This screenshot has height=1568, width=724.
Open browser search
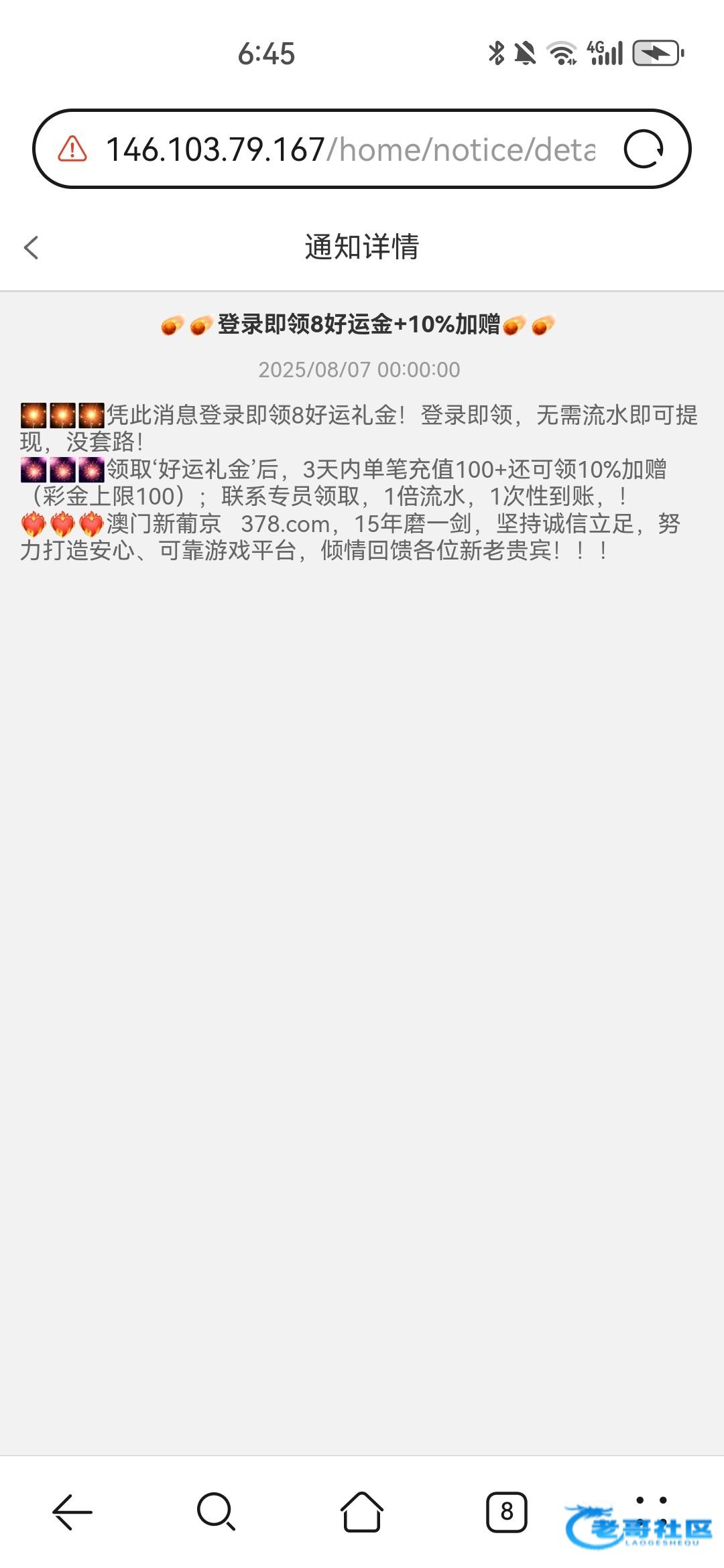click(216, 1512)
